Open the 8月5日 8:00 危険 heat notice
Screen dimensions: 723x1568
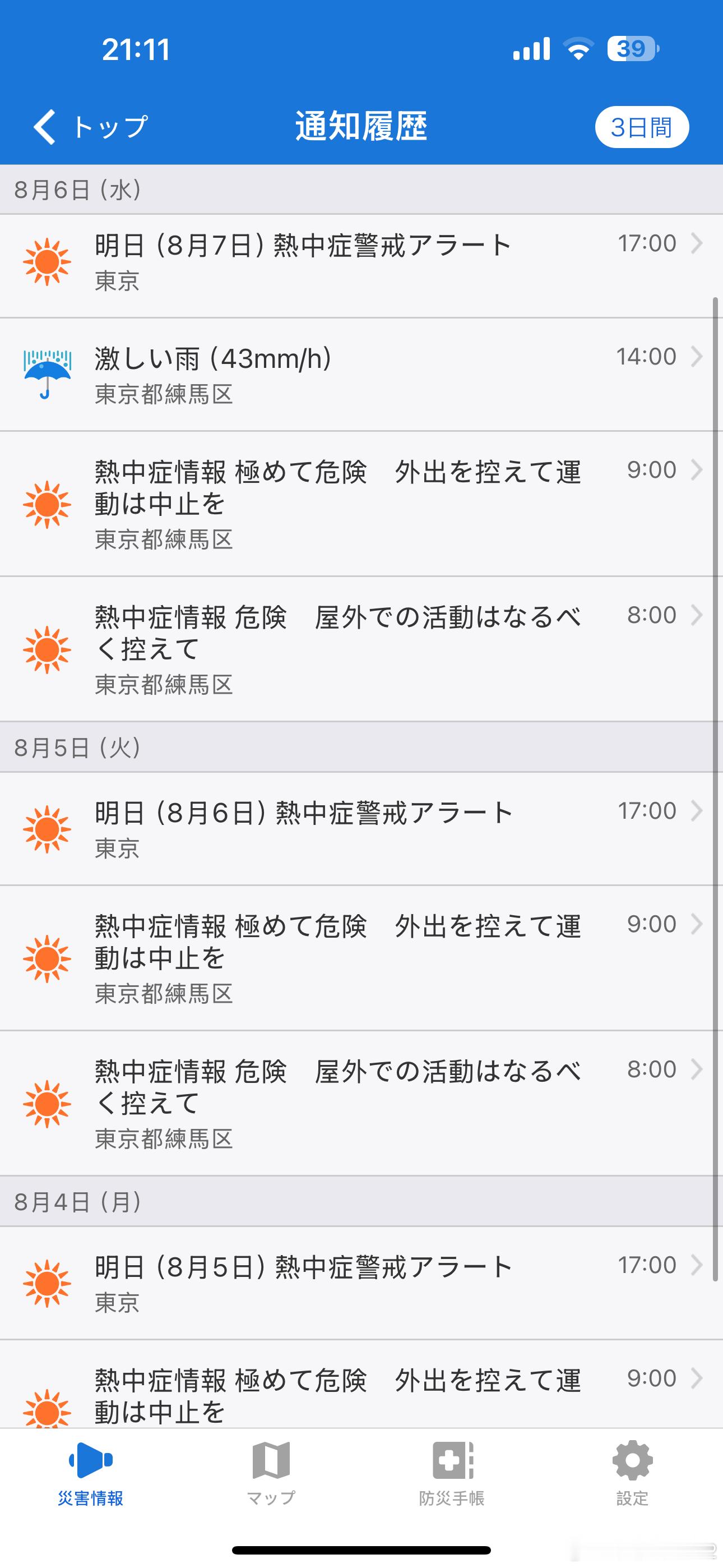361,1103
